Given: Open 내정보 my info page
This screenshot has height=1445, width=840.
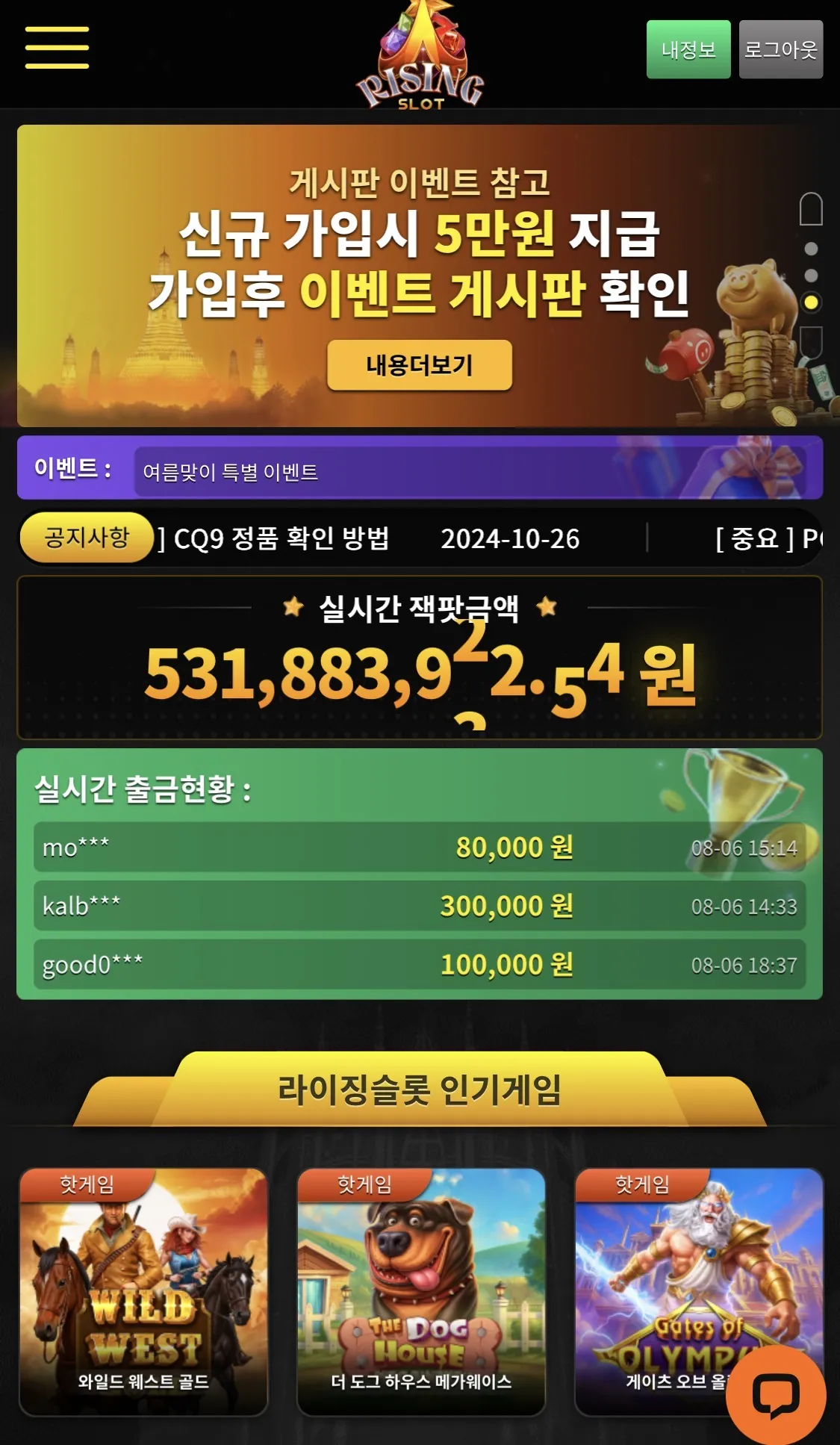Looking at the screenshot, I should click(x=688, y=49).
